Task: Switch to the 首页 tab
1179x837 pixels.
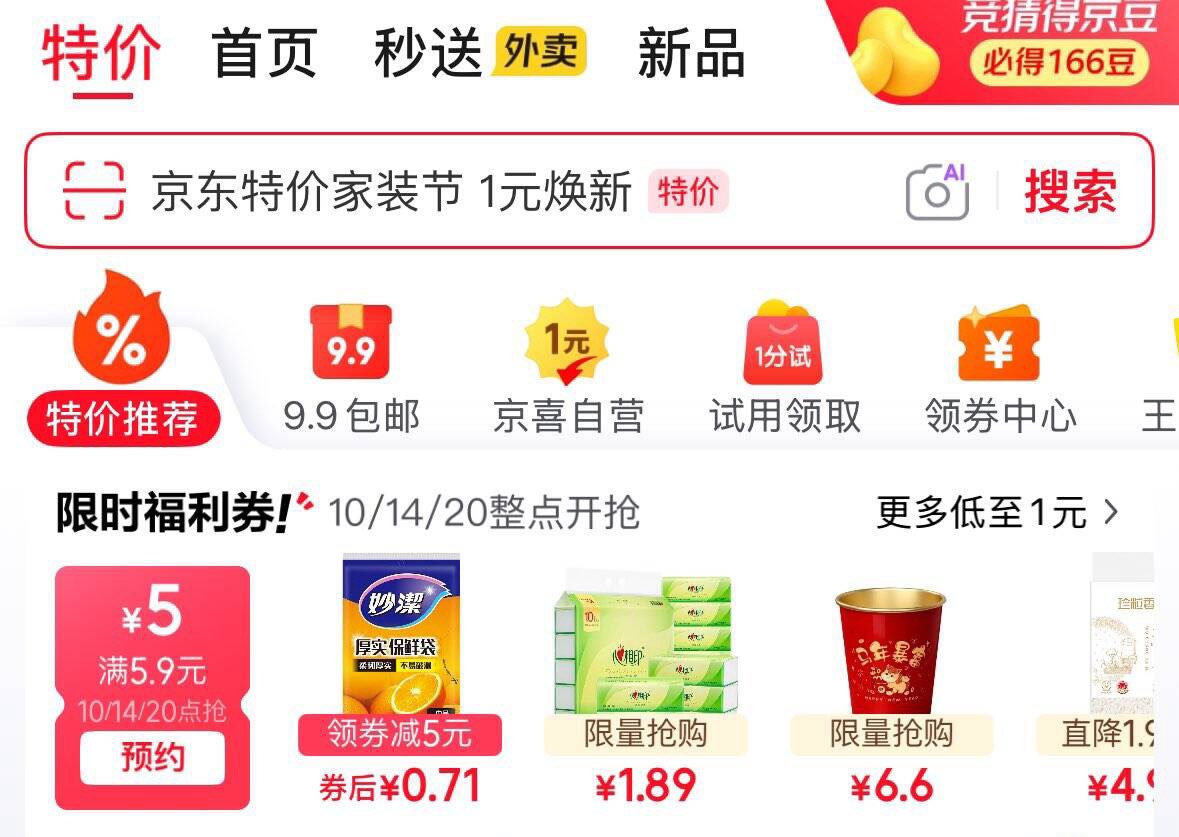Action: click(x=264, y=54)
